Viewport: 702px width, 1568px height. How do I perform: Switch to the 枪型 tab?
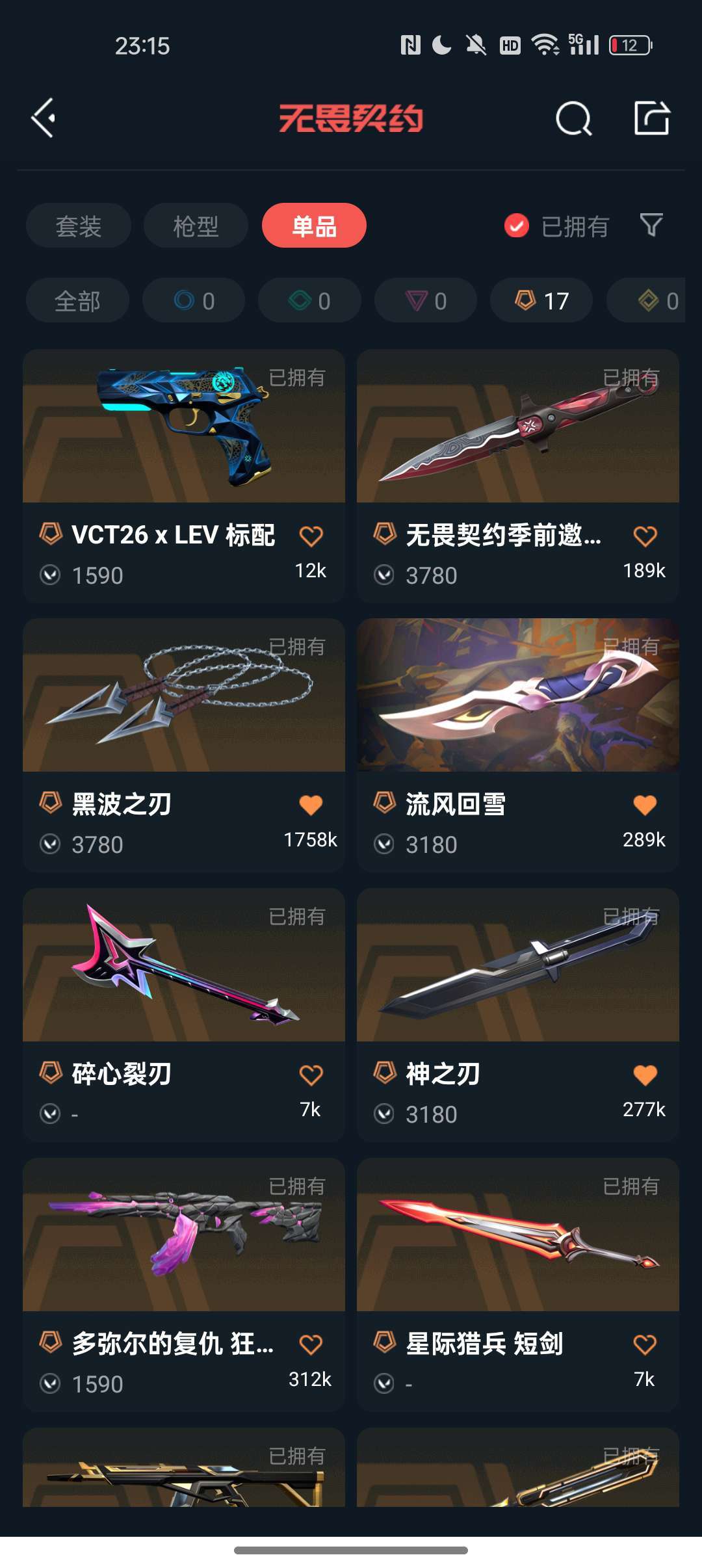196,226
